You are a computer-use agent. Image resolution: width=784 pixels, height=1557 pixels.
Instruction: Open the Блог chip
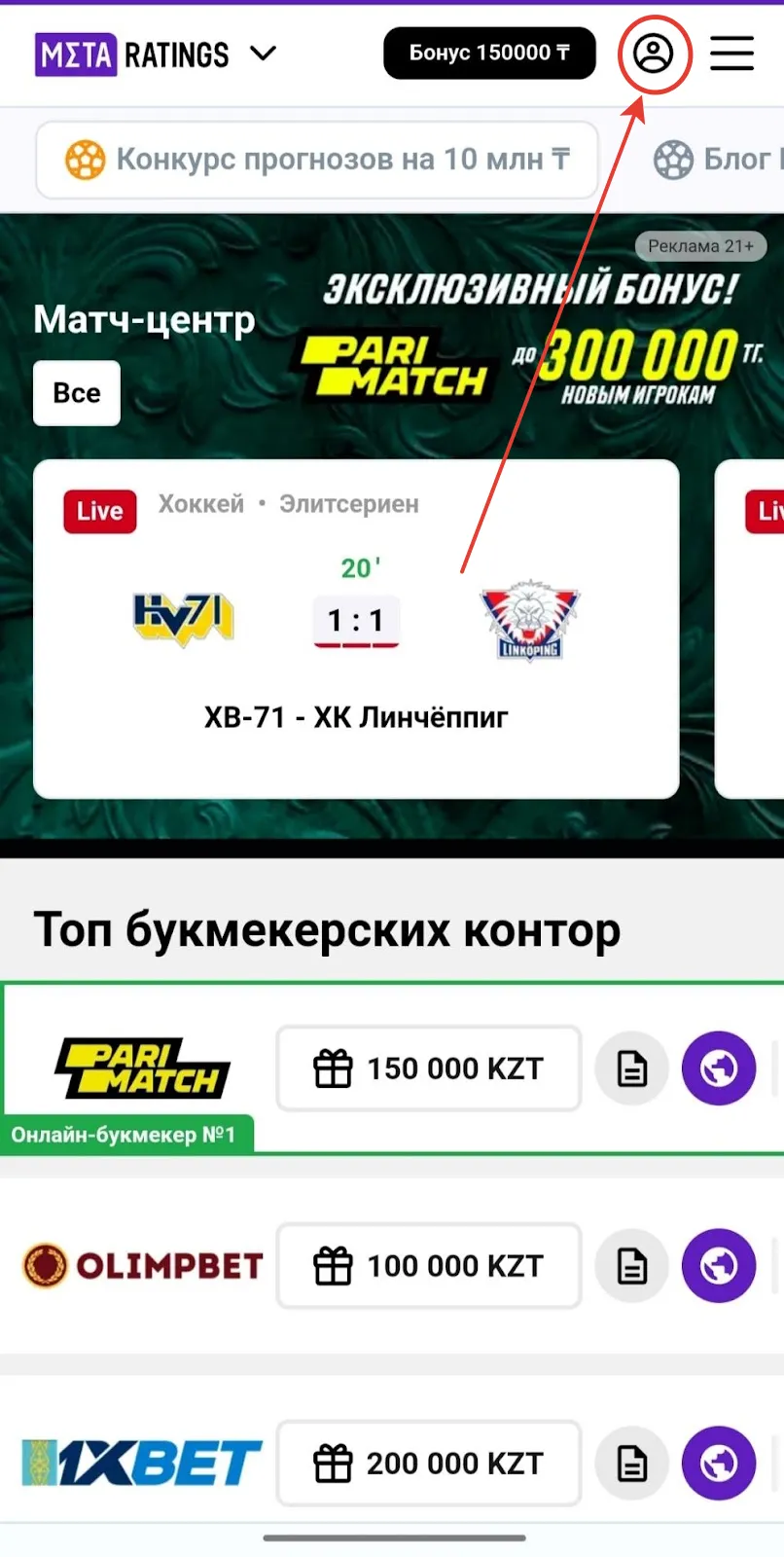point(718,160)
